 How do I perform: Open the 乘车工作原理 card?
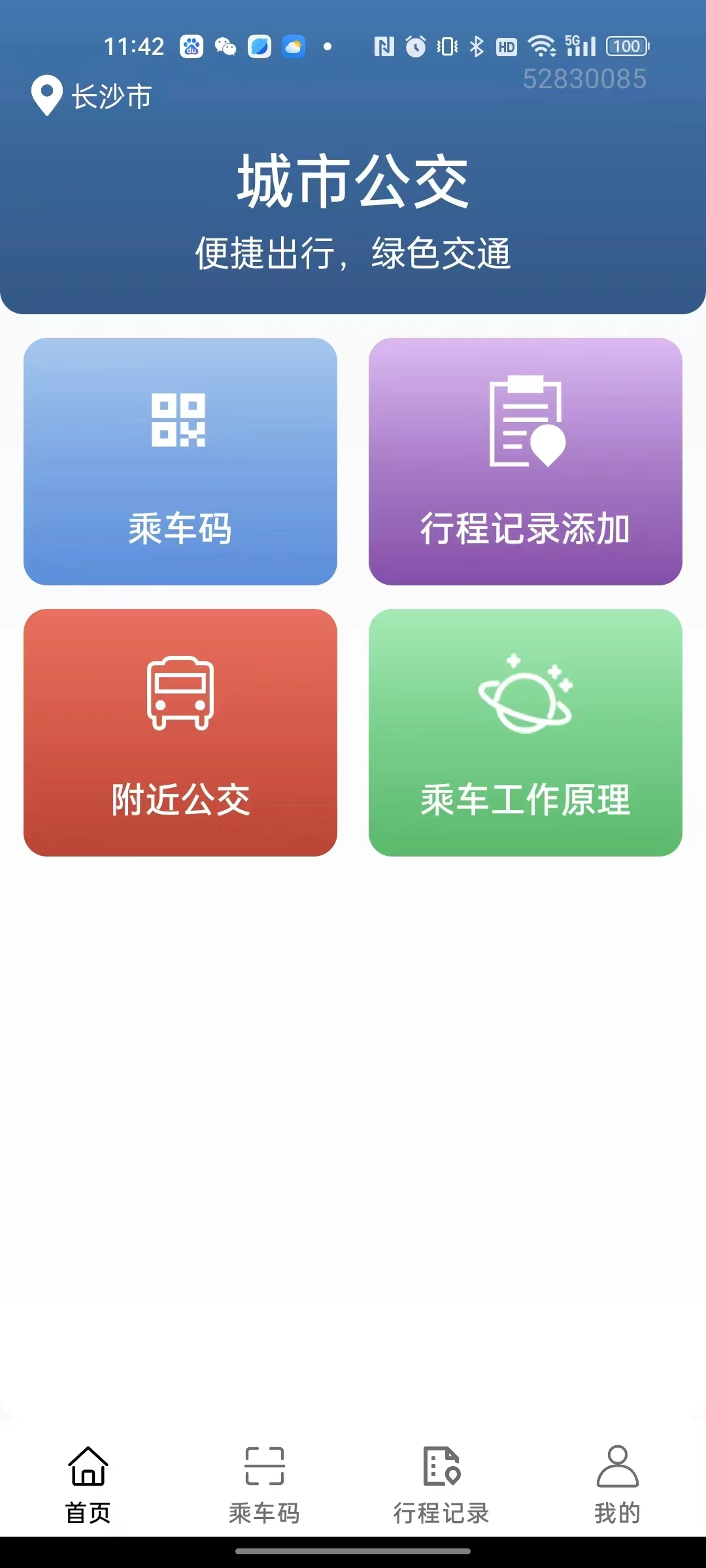pyautogui.click(x=525, y=732)
